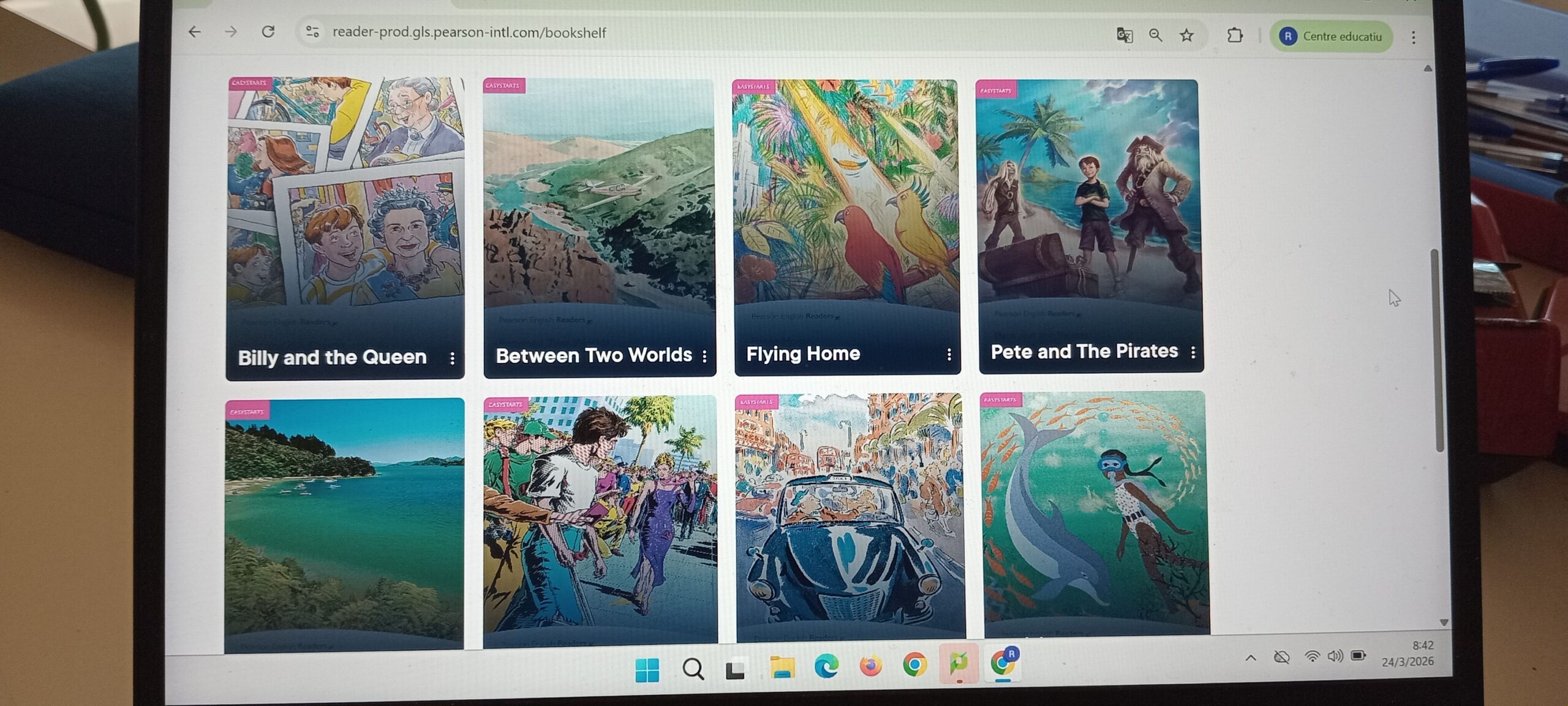Open the Google Translate page icon
The width and height of the screenshot is (1568, 706).
[x=1124, y=36]
